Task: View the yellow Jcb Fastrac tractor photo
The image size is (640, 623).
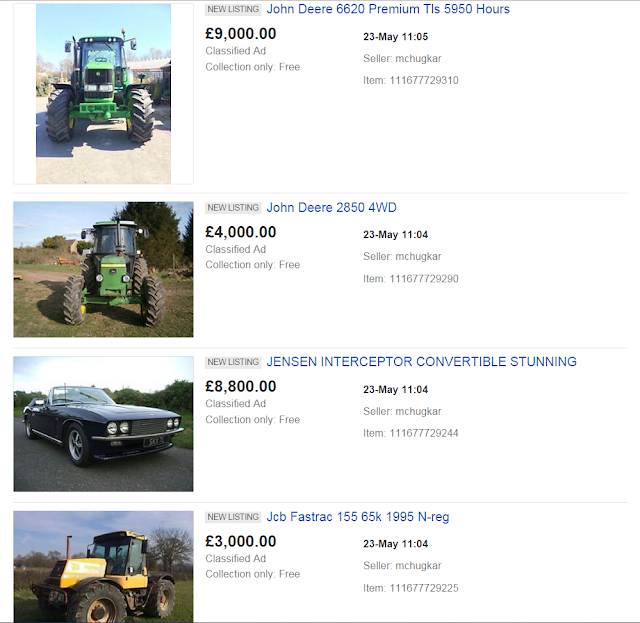Action: pyautogui.click(x=103, y=567)
